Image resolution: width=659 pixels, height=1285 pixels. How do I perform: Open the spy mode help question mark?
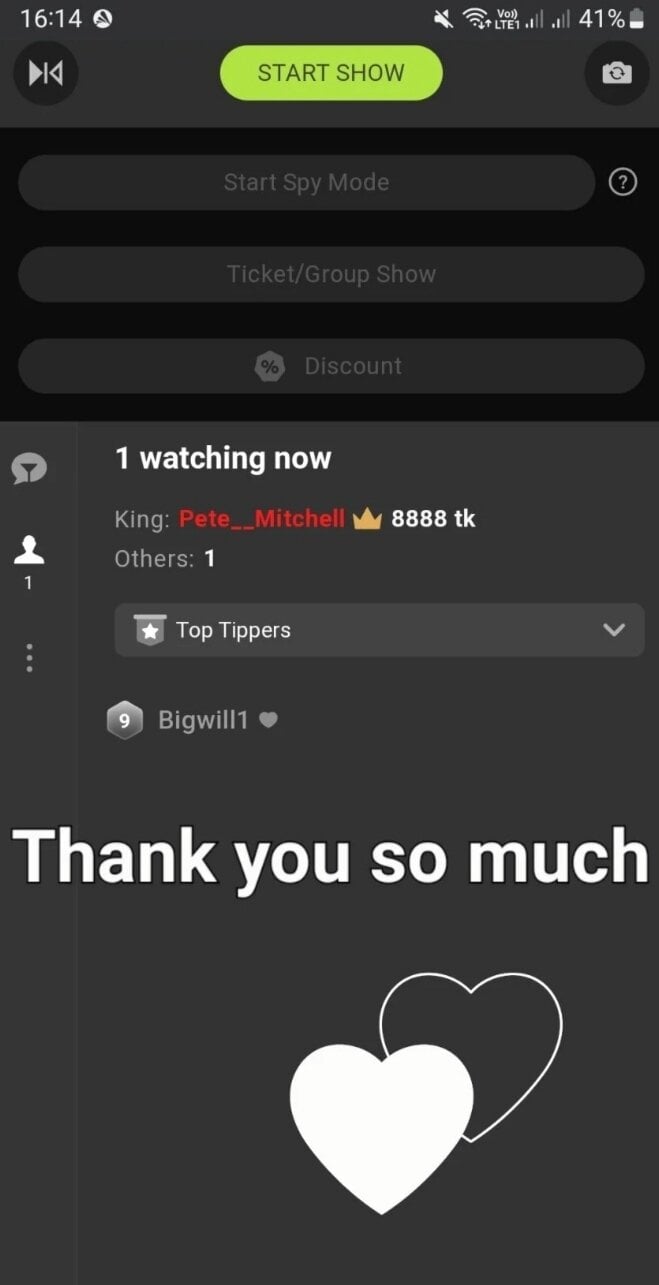(622, 182)
